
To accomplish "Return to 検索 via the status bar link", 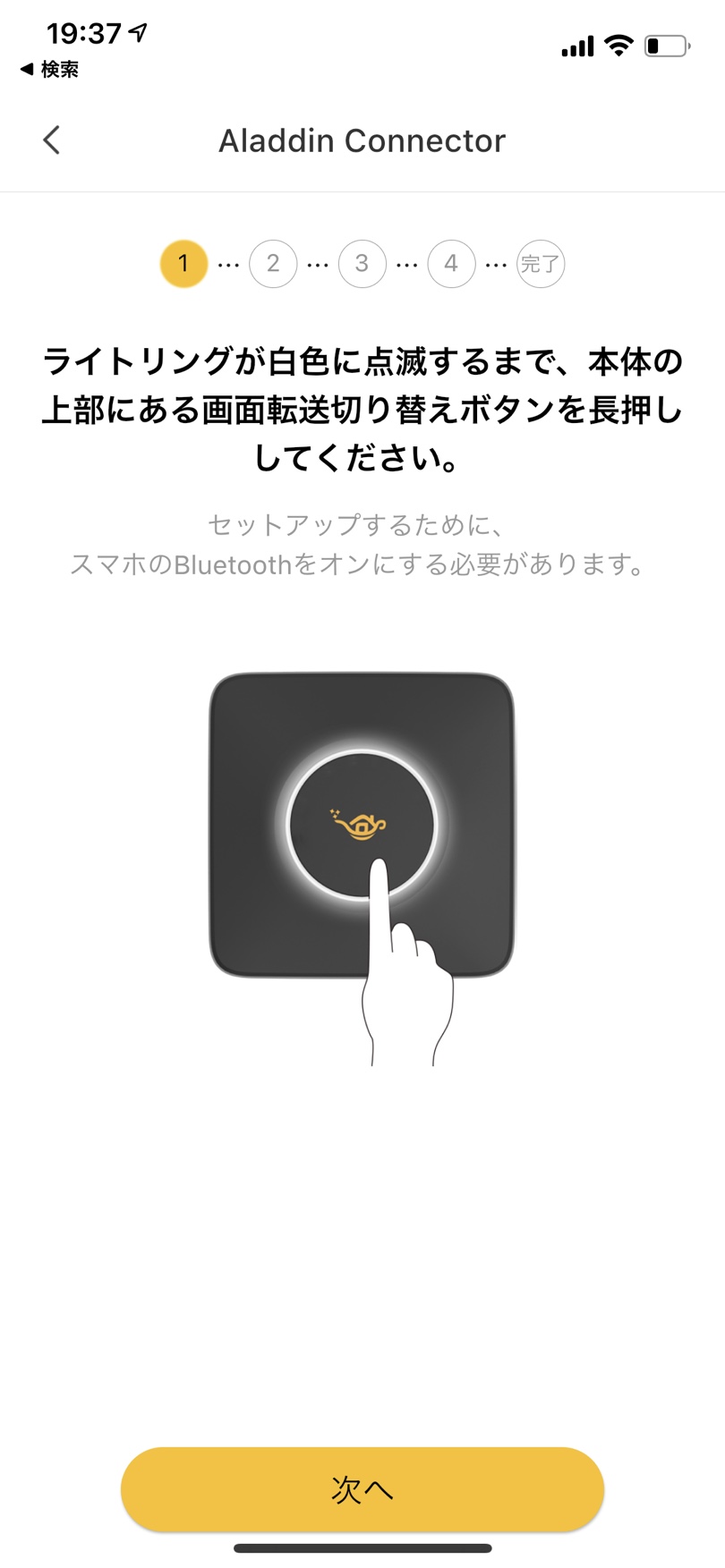I will (x=50, y=70).
